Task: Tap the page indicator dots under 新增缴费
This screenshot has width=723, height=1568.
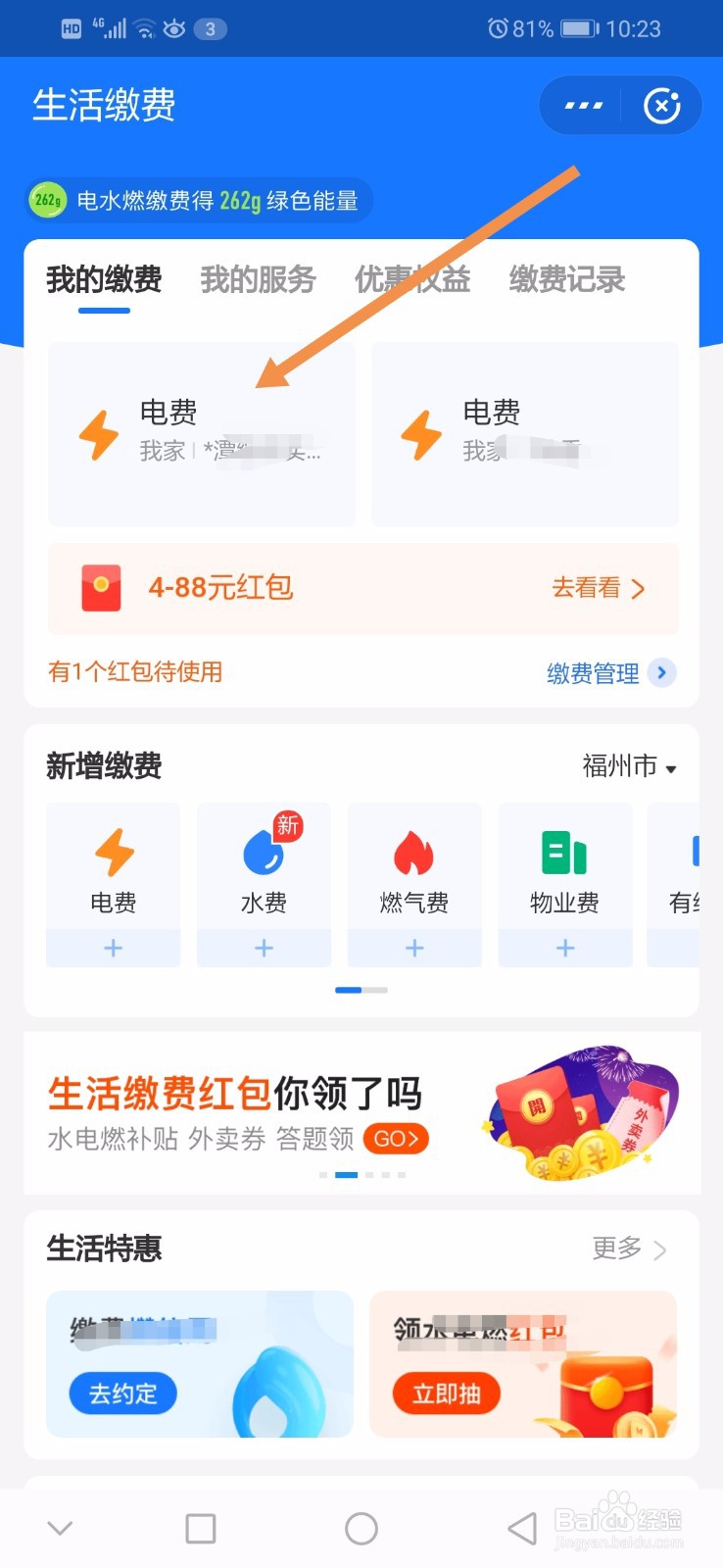Action: (361, 990)
